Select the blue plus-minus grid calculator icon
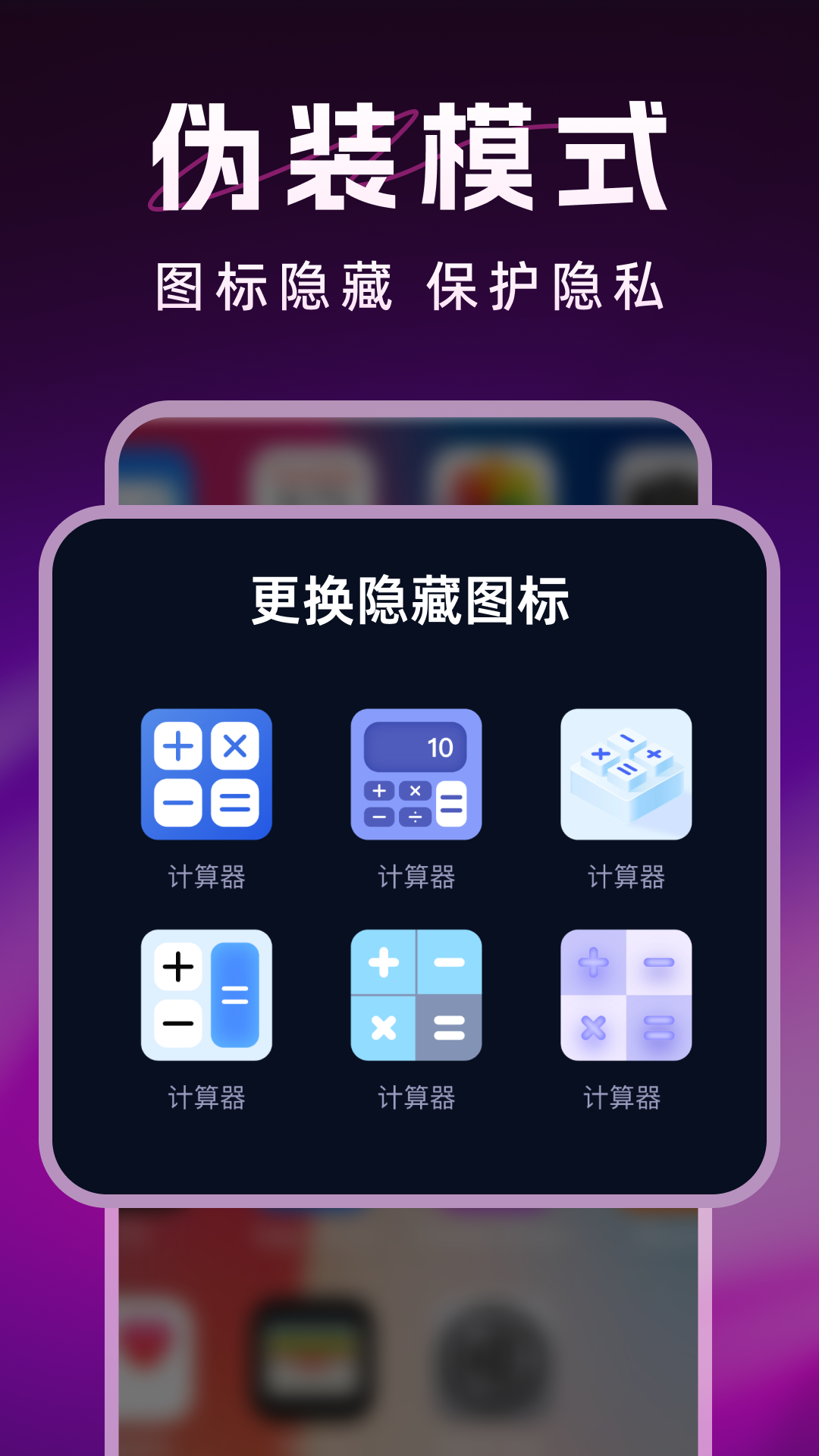Viewport: 819px width, 1456px height. click(x=206, y=773)
